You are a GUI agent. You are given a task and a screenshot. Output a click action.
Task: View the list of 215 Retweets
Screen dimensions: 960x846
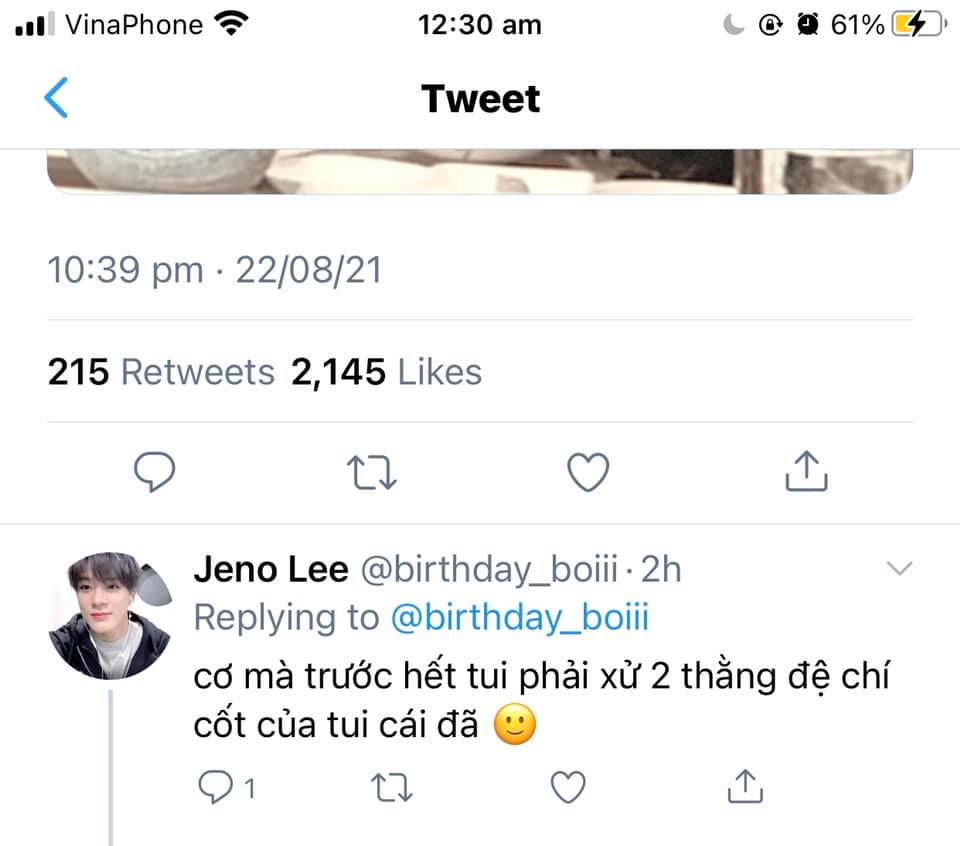pyautogui.click(x=161, y=372)
